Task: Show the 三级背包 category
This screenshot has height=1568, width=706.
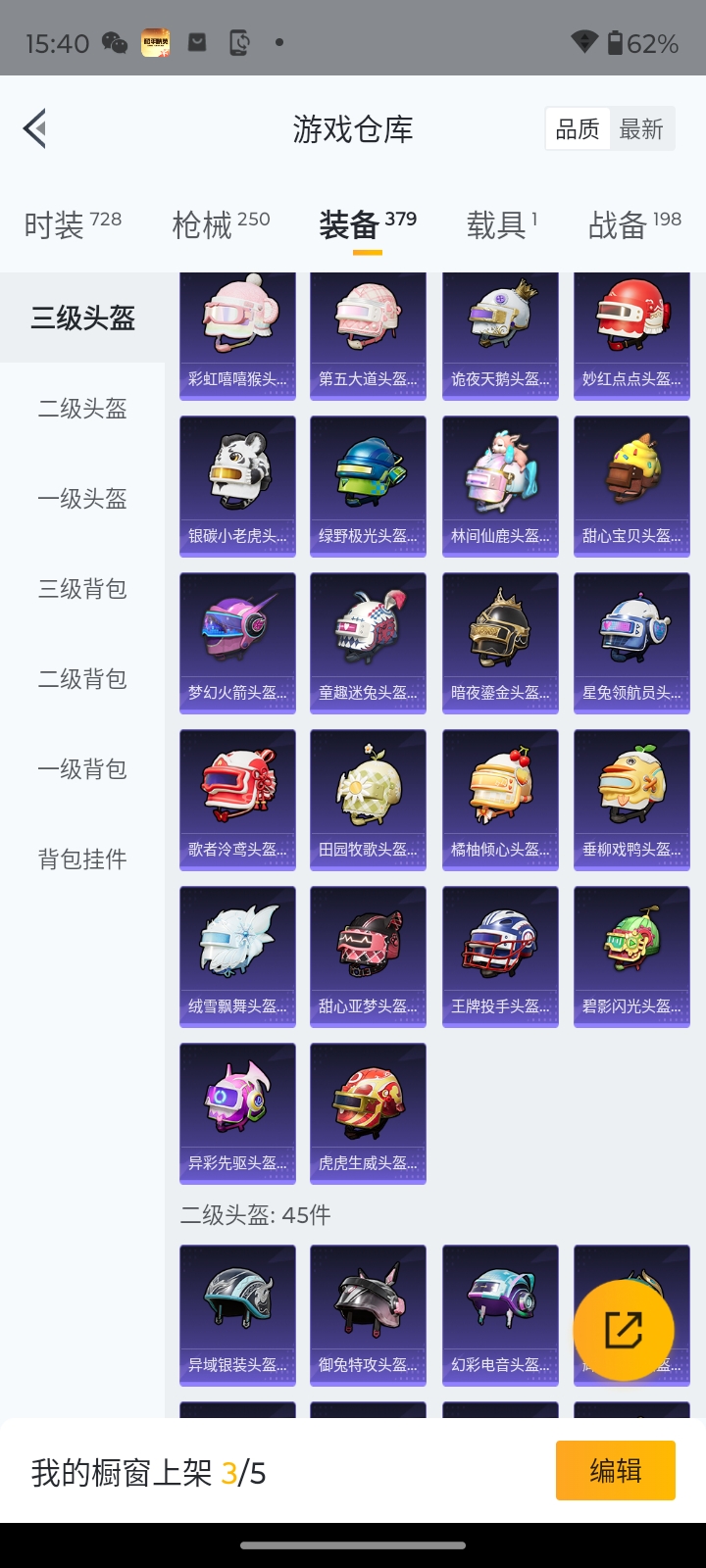Action: pyautogui.click(x=82, y=588)
